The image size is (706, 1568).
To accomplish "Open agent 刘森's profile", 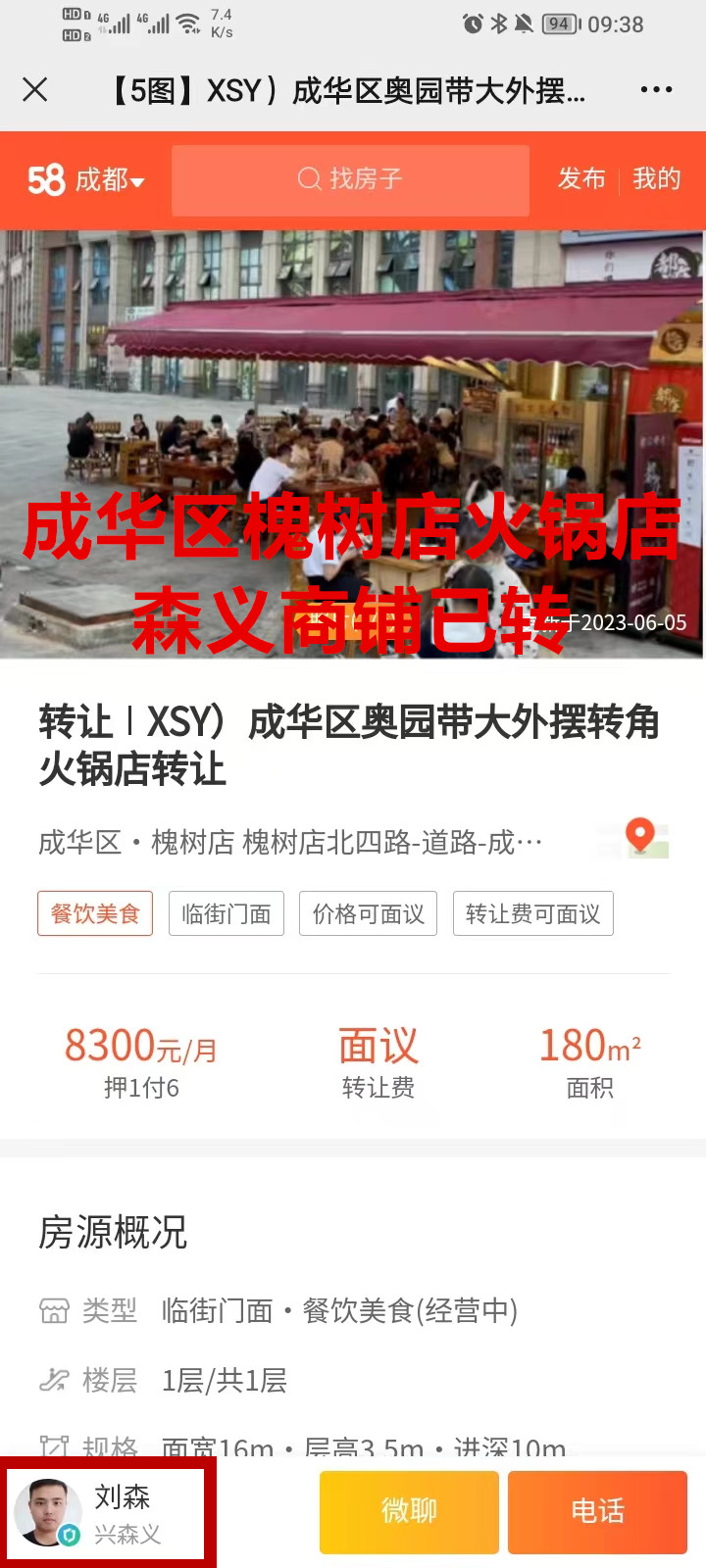I will click(106, 1512).
